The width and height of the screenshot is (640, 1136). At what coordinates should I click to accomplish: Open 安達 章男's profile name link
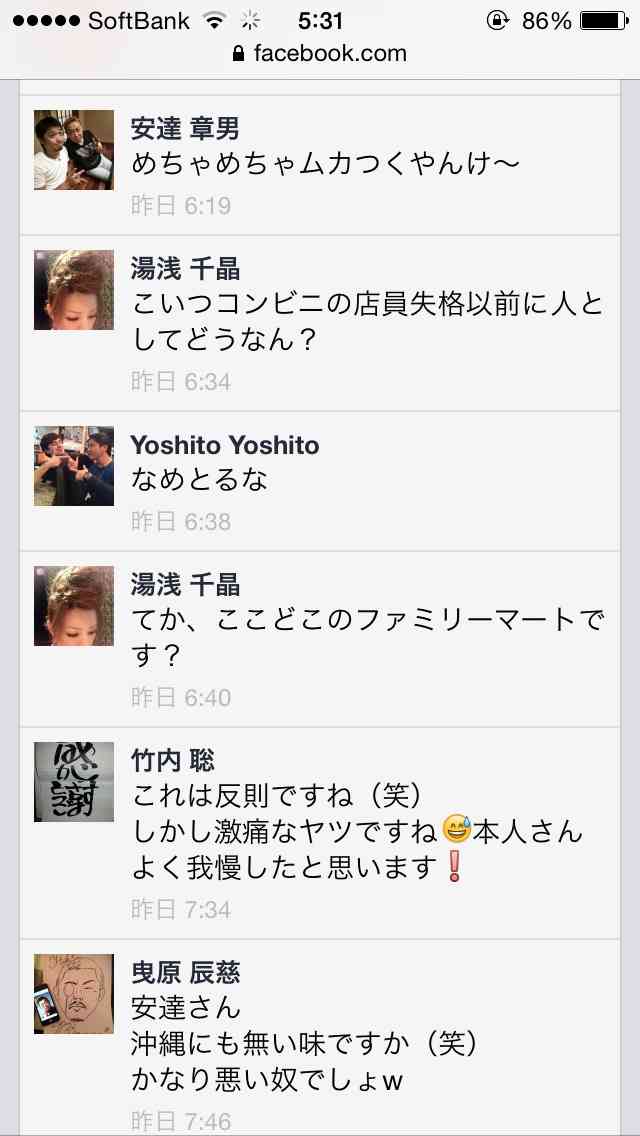(185, 128)
